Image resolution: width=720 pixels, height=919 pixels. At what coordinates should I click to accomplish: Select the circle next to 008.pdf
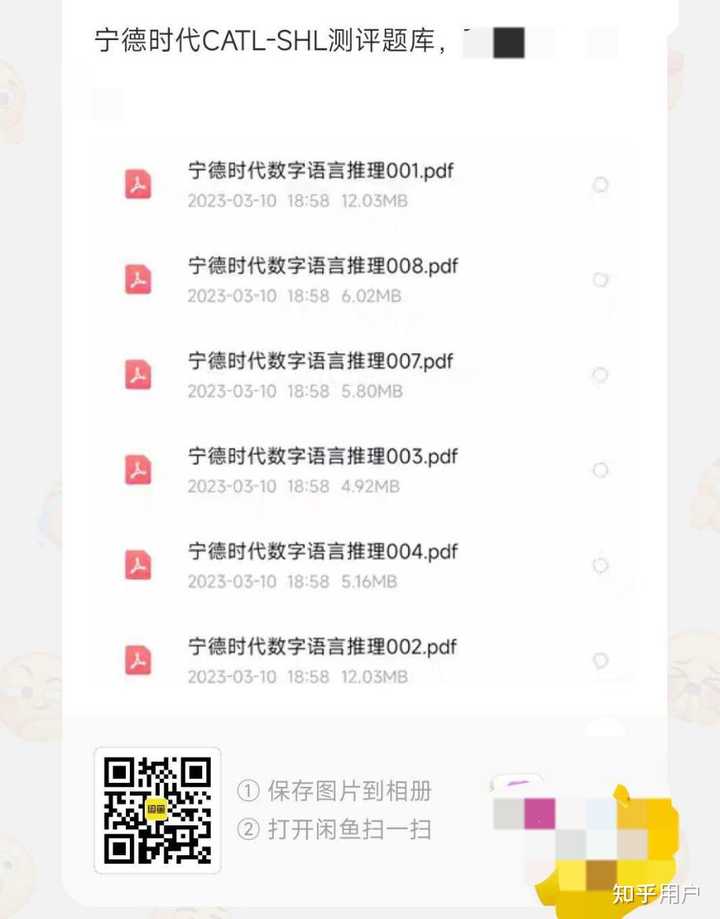pos(601,280)
